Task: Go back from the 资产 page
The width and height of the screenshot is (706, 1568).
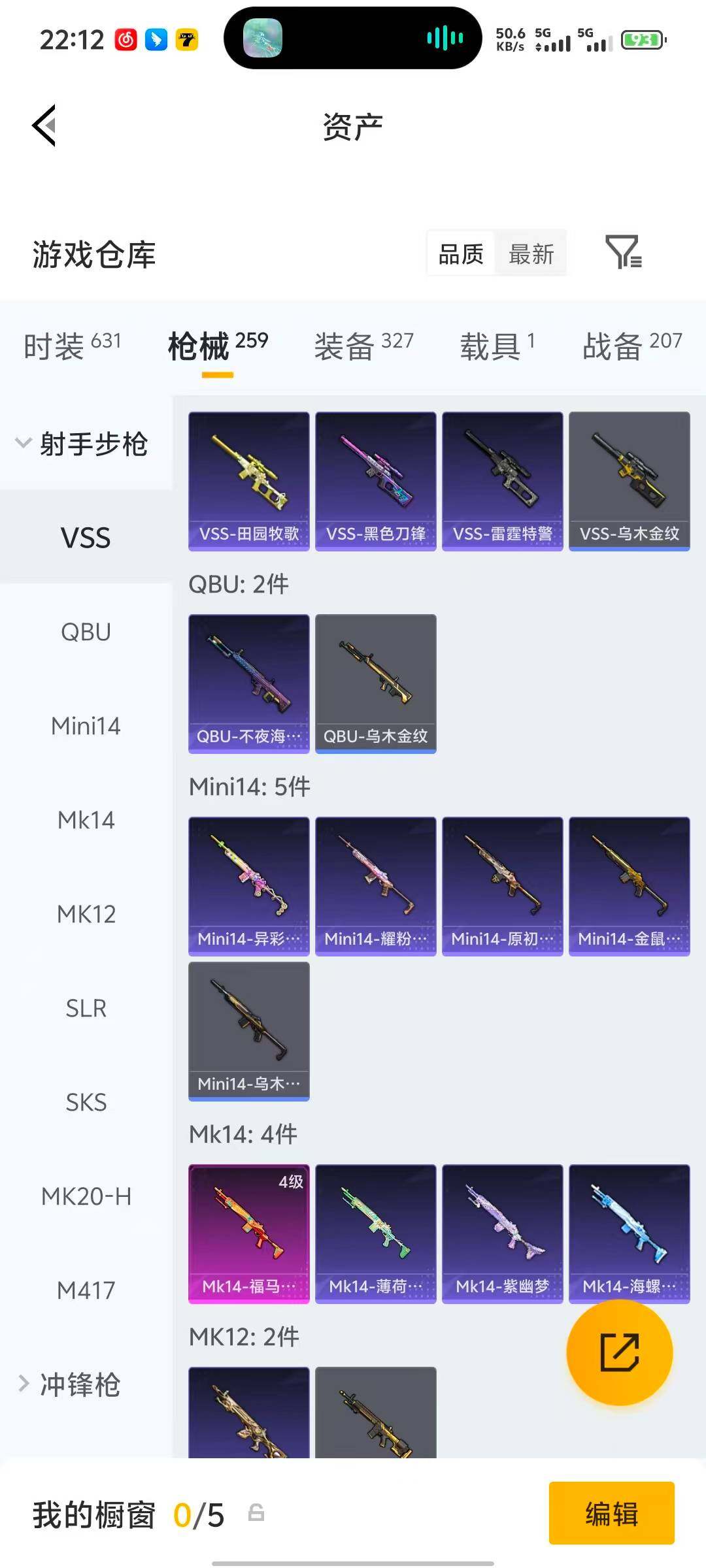Action: [x=44, y=125]
